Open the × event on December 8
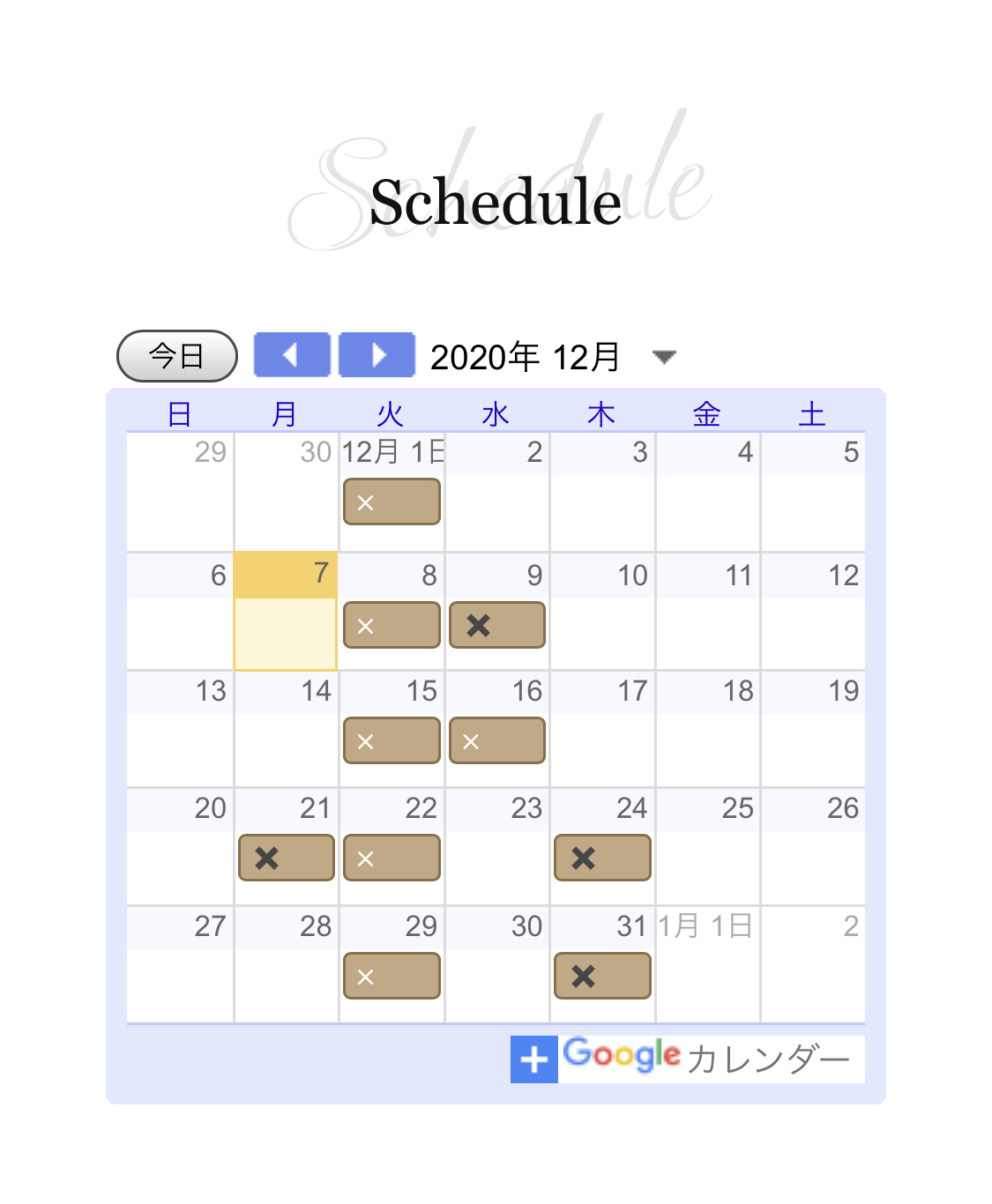992x1204 pixels. (x=392, y=626)
